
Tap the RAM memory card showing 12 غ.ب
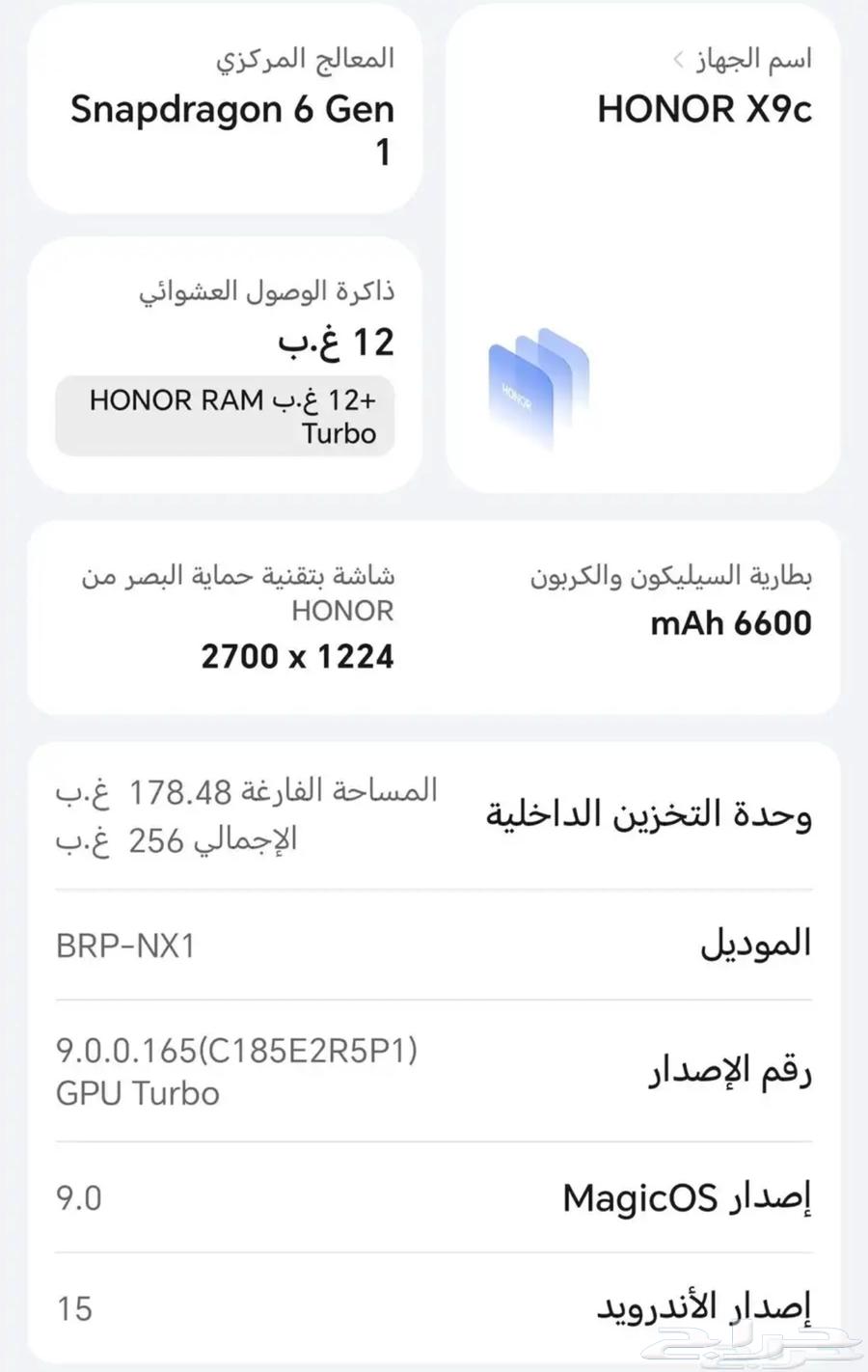[227, 362]
